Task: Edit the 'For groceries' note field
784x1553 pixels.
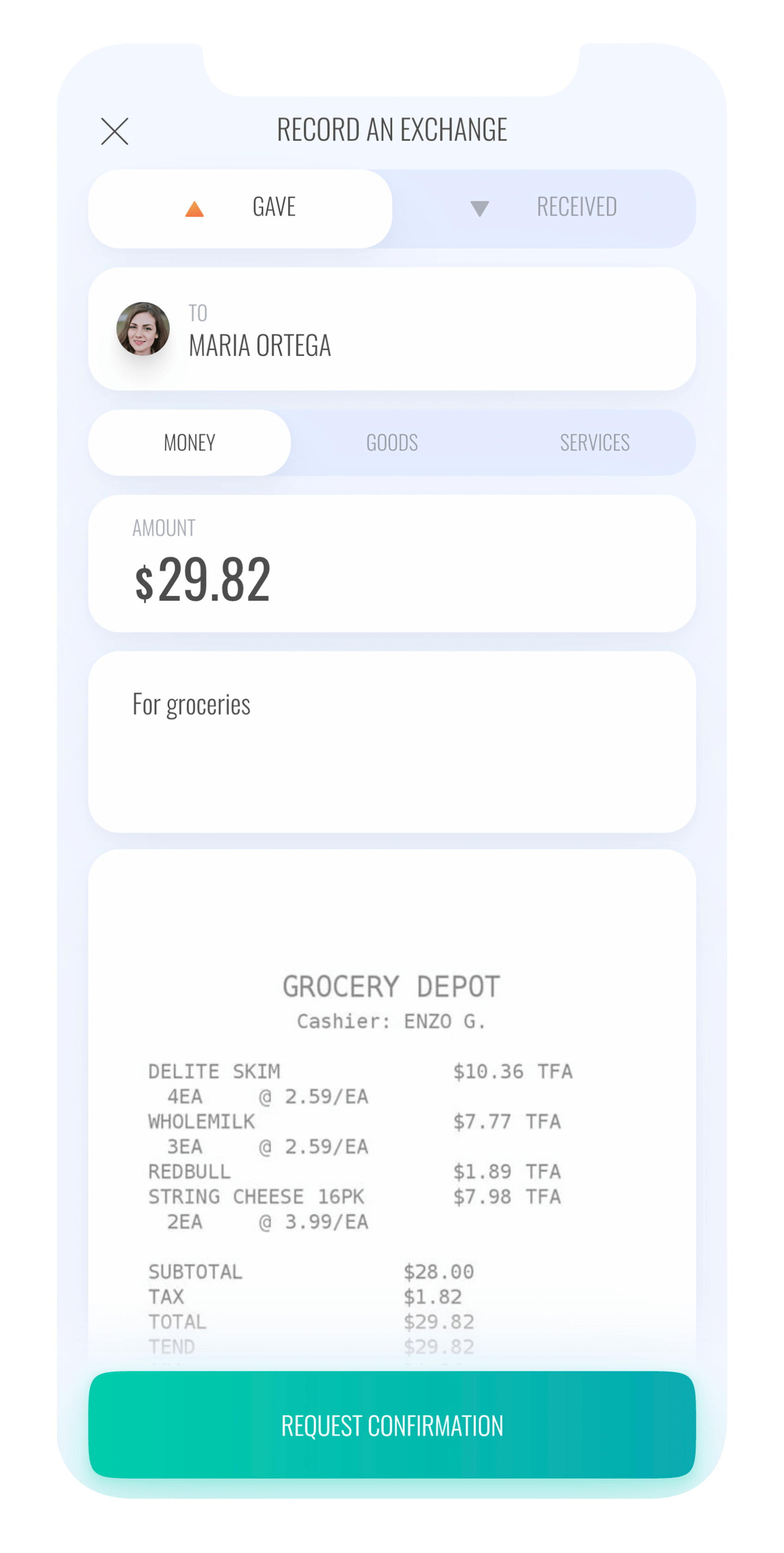Action: point(392,741)
